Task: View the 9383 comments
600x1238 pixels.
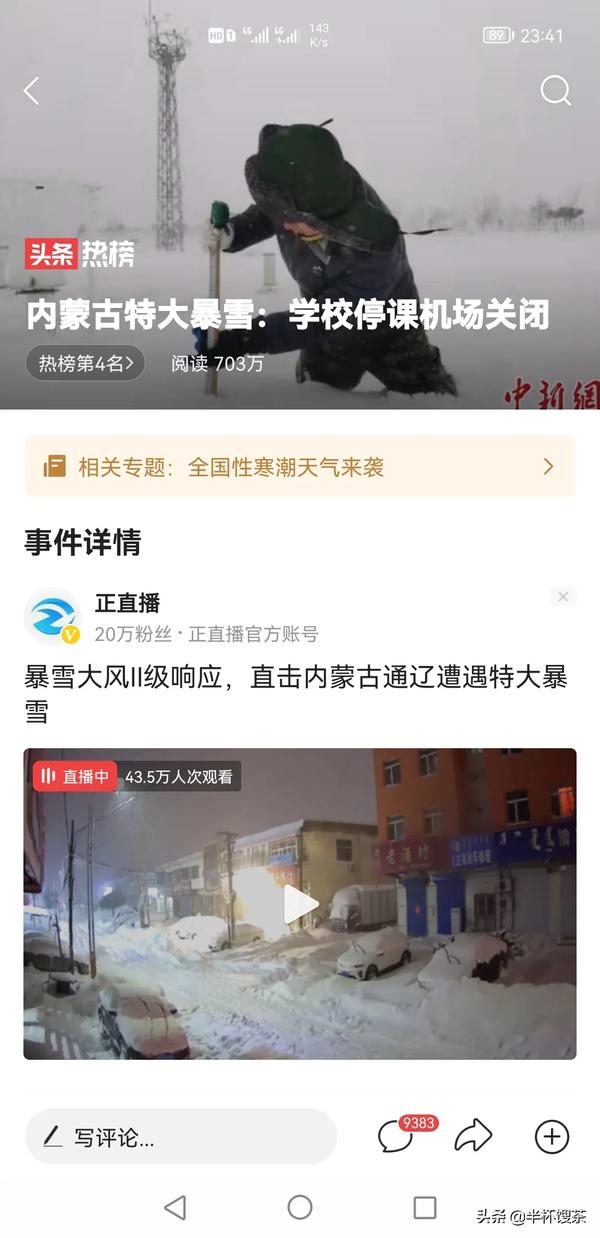Action: (x=396, y=1136)
